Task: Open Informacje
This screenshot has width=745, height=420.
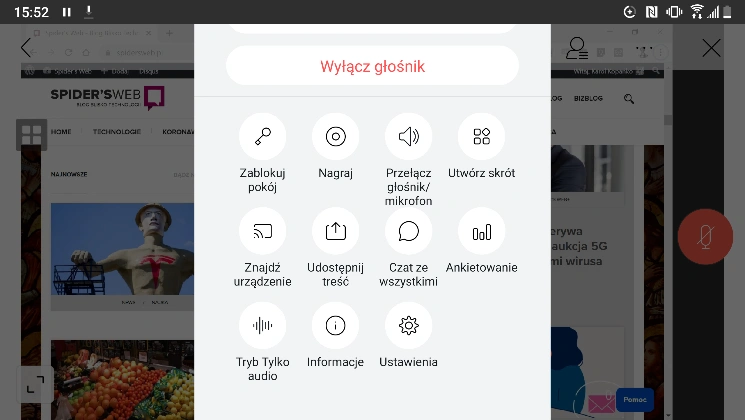Action: (x=336, y=326)
